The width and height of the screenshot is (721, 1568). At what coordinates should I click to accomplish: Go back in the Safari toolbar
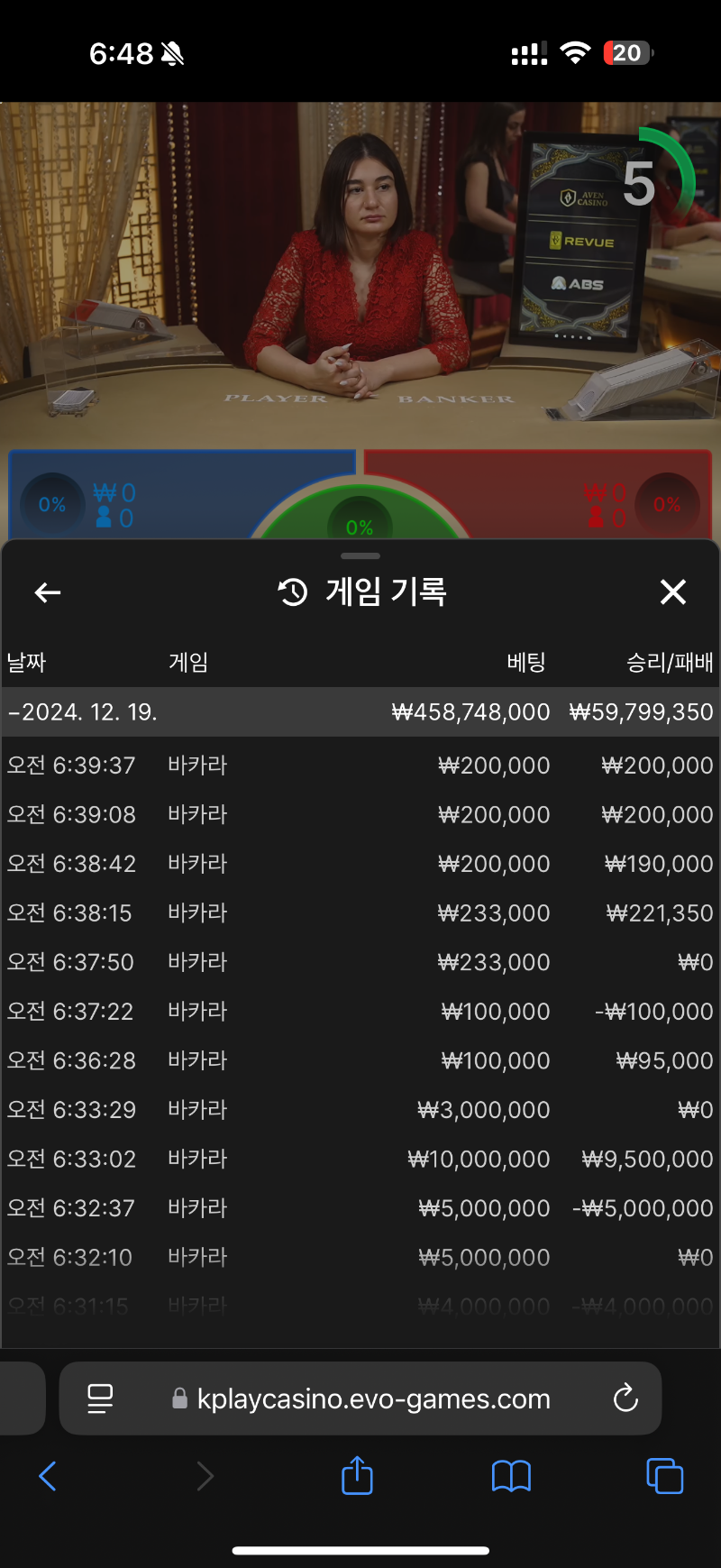48,1476
